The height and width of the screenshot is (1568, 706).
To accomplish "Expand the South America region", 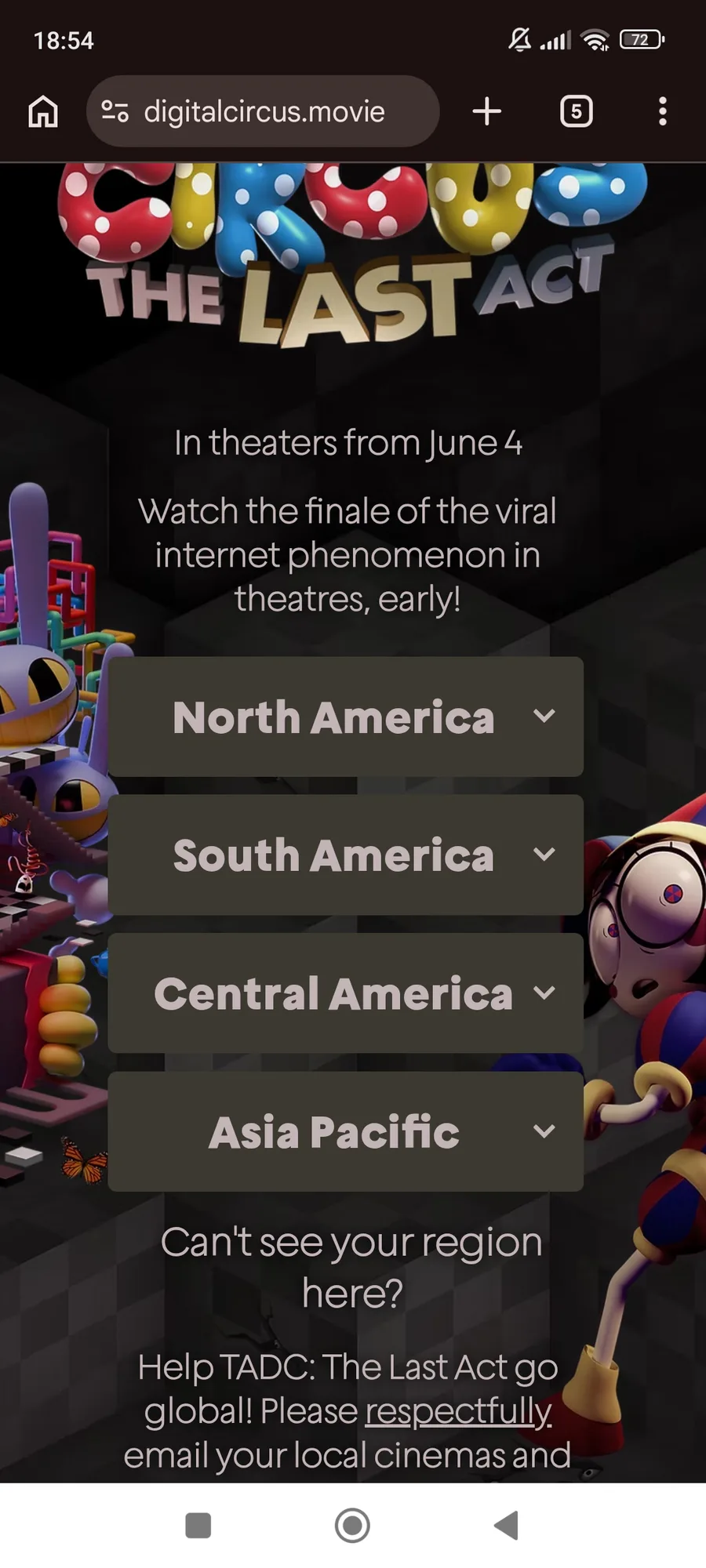I will (x=345, y=855).
